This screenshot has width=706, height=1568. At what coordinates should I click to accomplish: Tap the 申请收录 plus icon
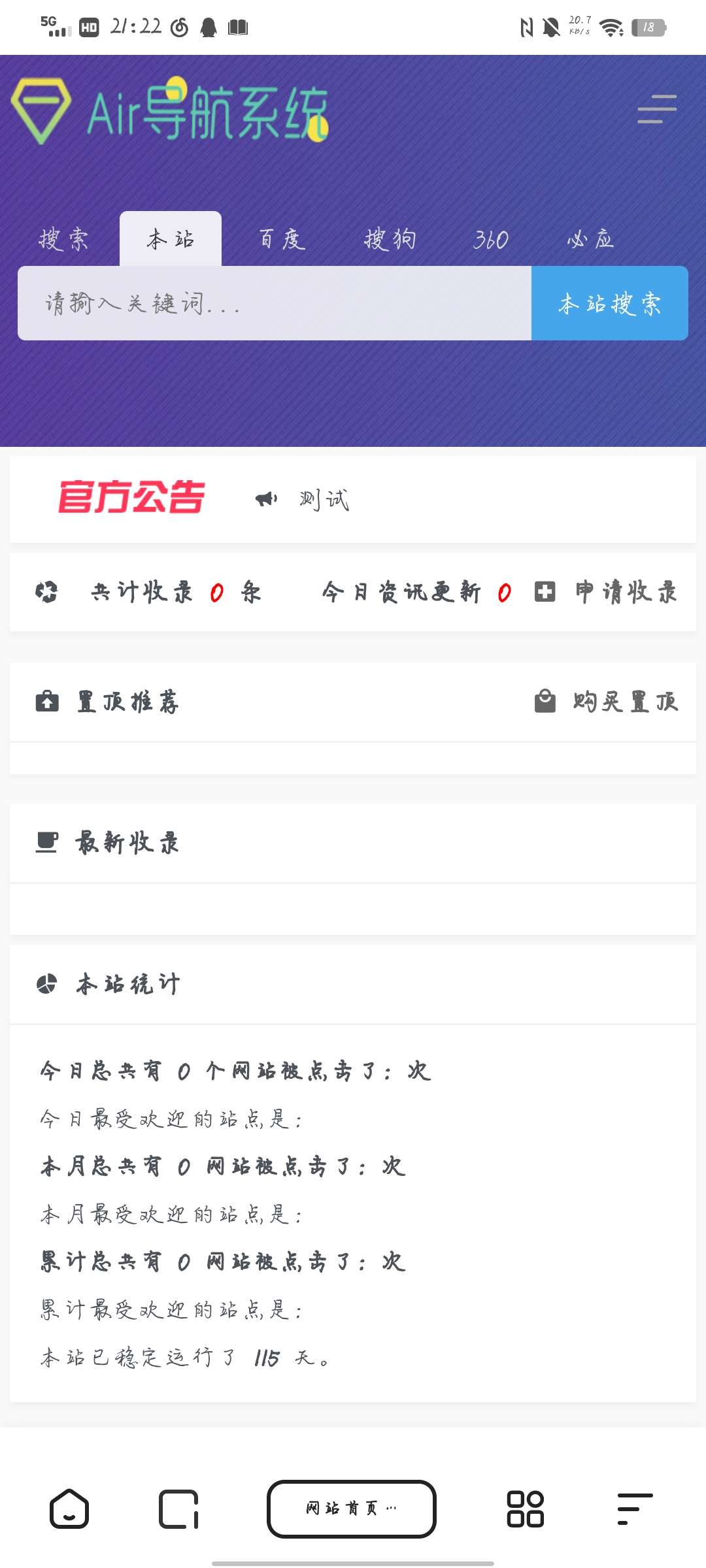click(545, 592)
